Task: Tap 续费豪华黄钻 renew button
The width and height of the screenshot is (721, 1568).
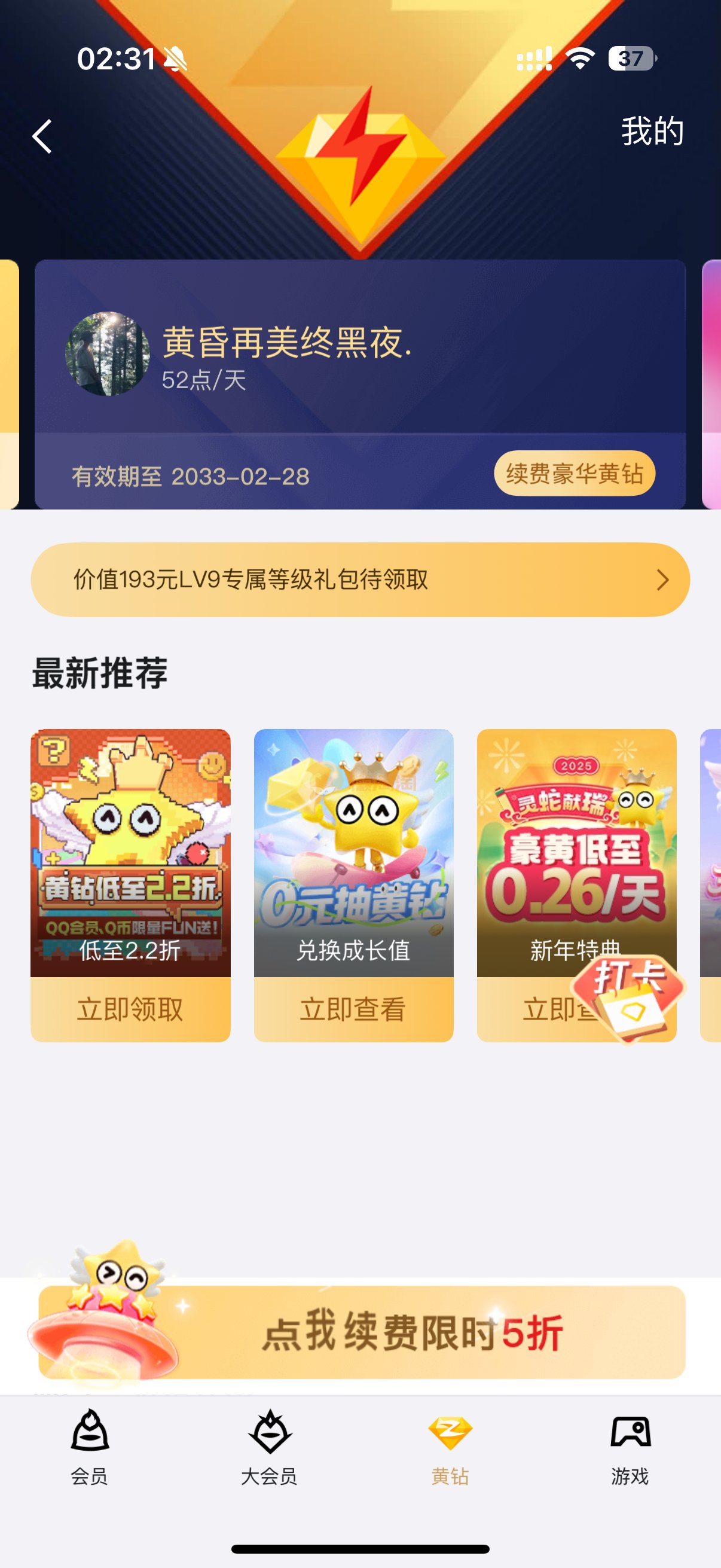Action: pos(574,473)
